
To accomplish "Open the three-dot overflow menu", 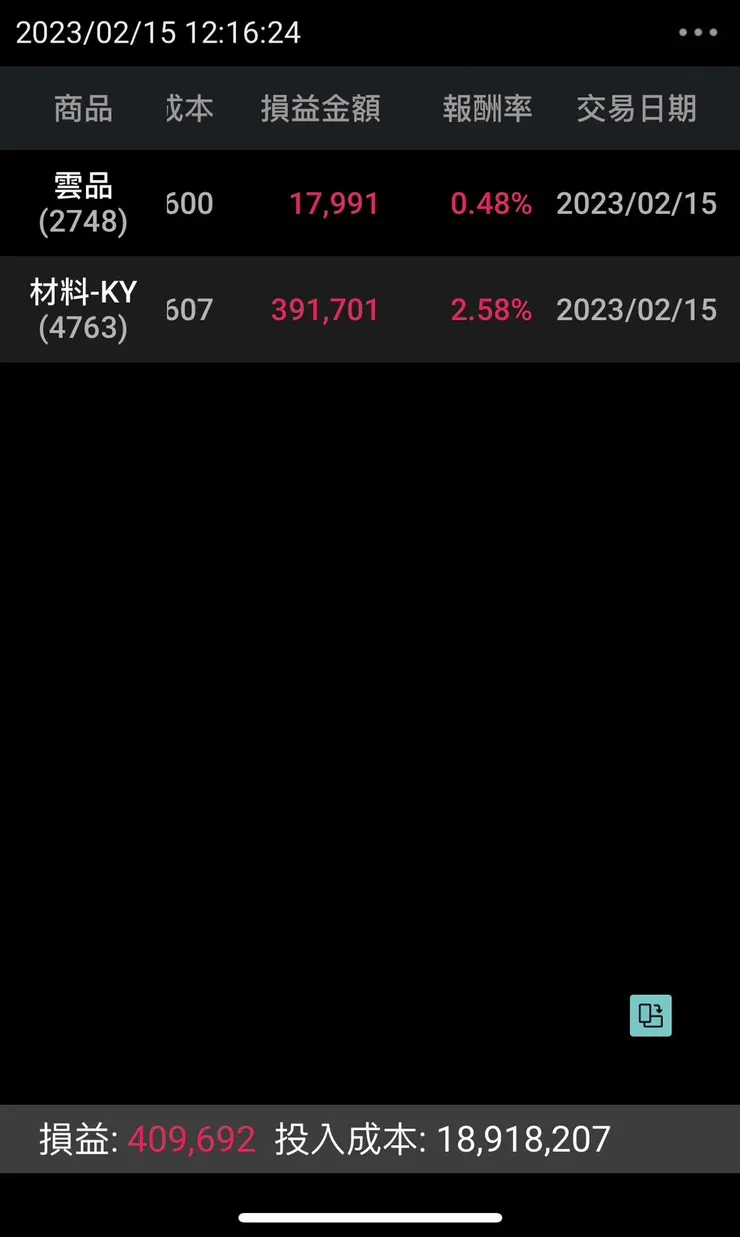I will 698,32.
